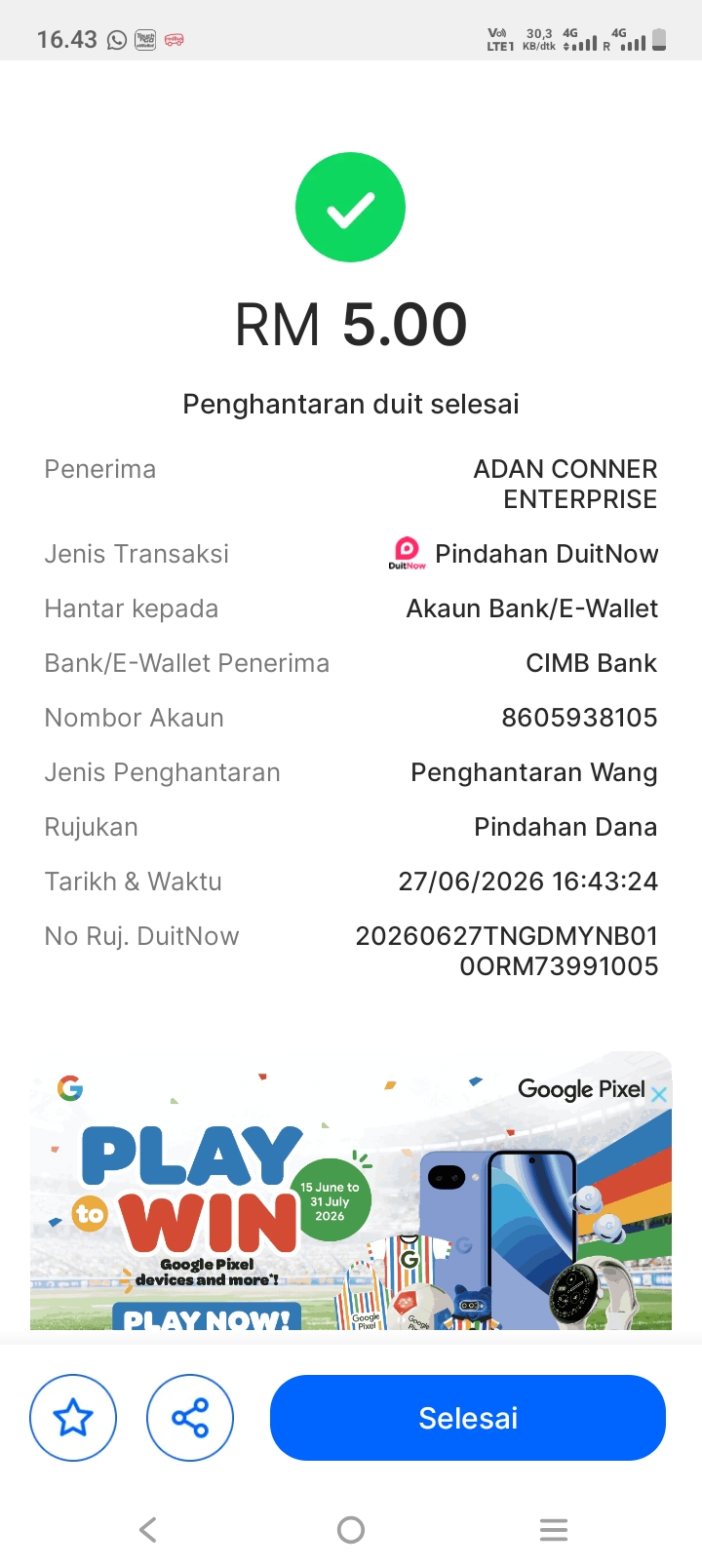Image resolution: width=702 pixels, height=1568 pixels.
Task: Go back with the system back button
Action: (x=148, y=1529)
